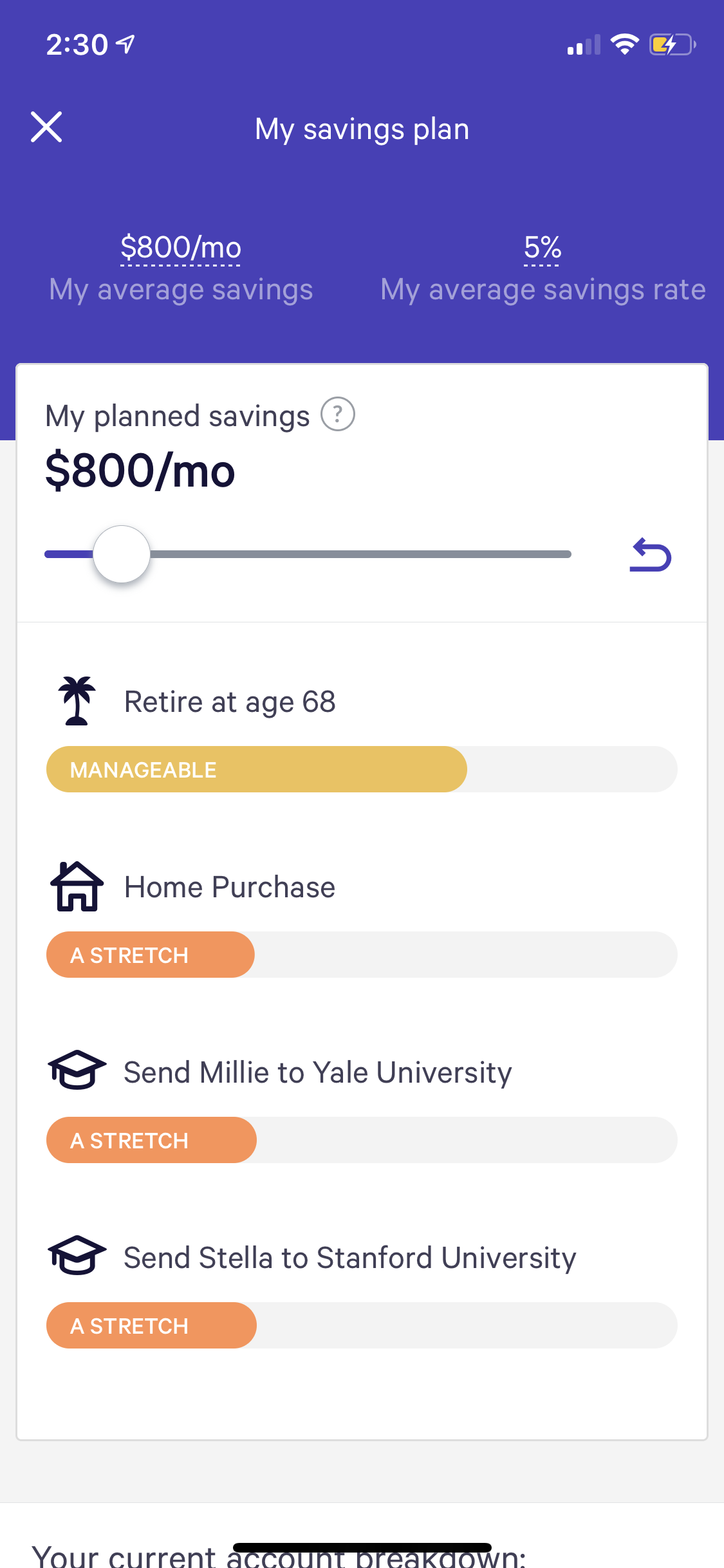Close the My savings plan screen
Image resolution: width=724 pixels, height=1568 pixels.
point(46,127)
